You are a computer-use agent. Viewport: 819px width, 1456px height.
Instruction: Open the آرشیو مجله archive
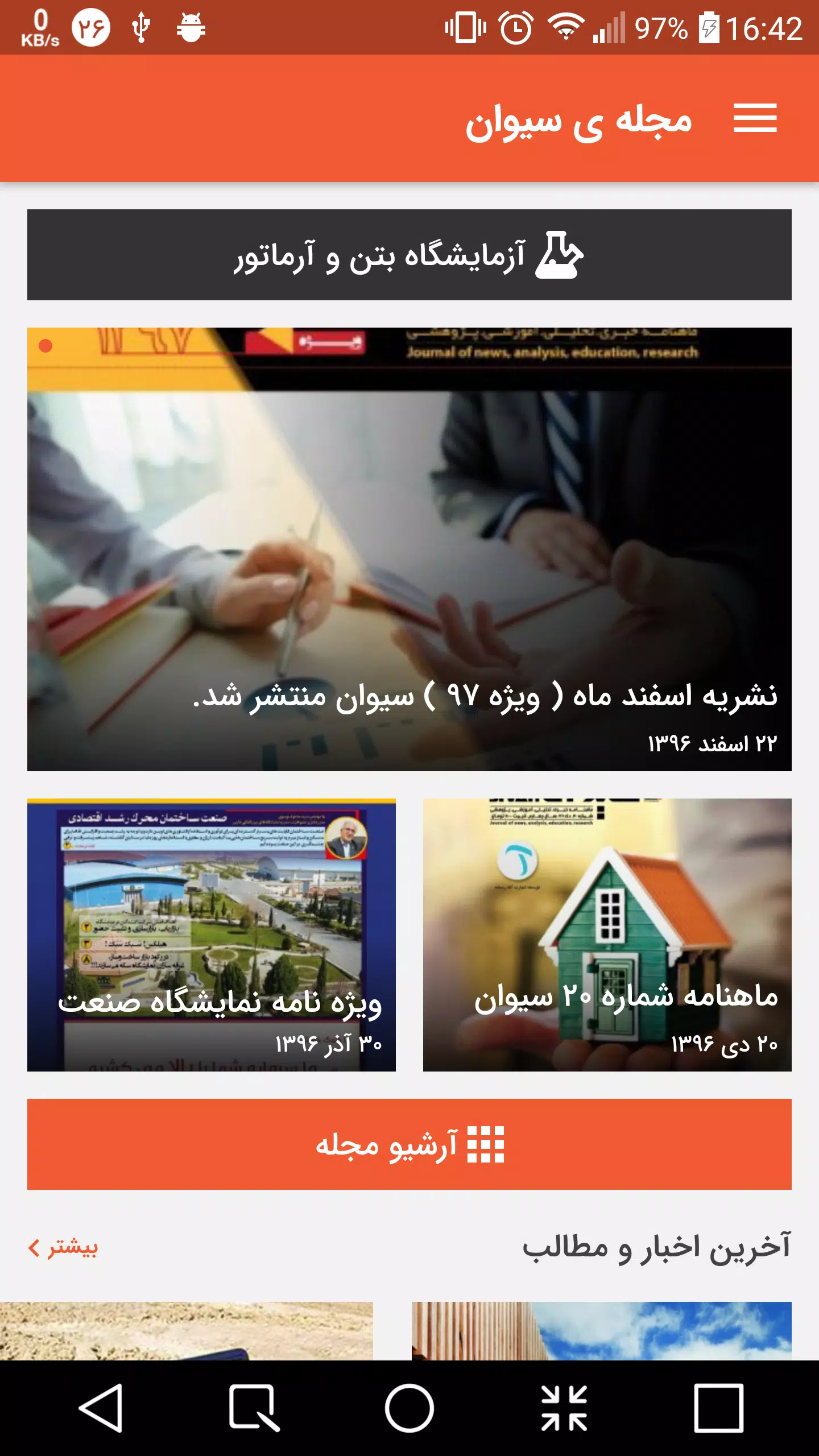point(409,1144)
